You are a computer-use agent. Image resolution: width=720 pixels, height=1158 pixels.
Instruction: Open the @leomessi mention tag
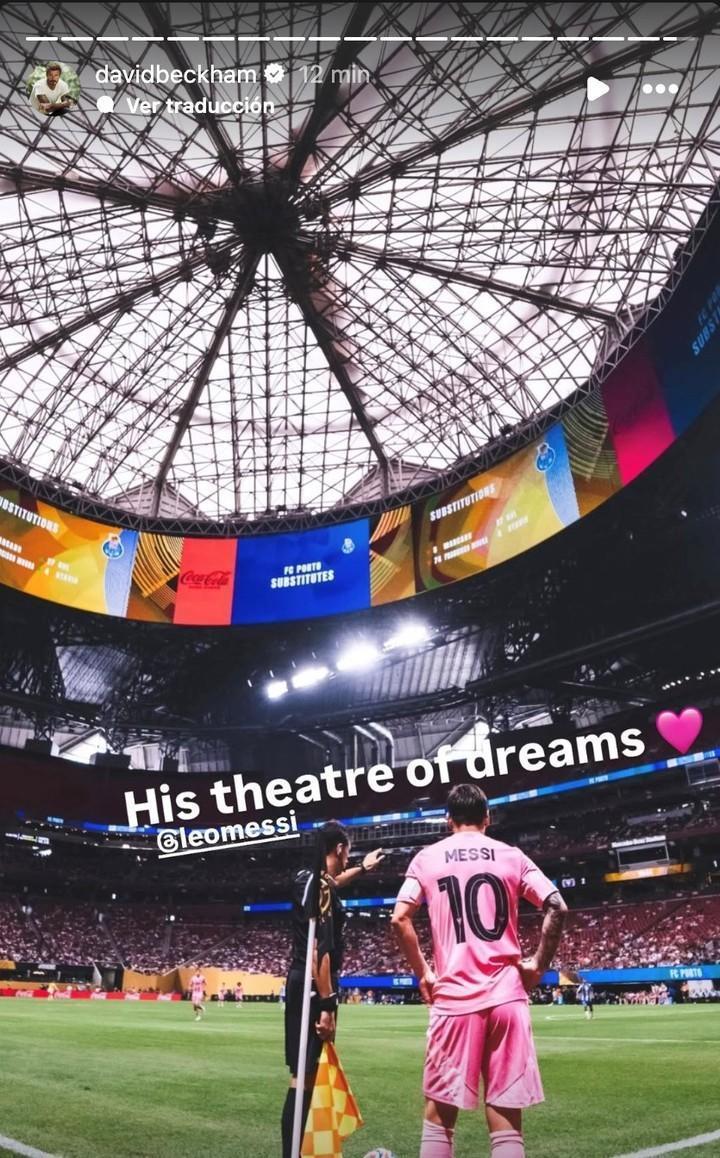coord(227,832)
